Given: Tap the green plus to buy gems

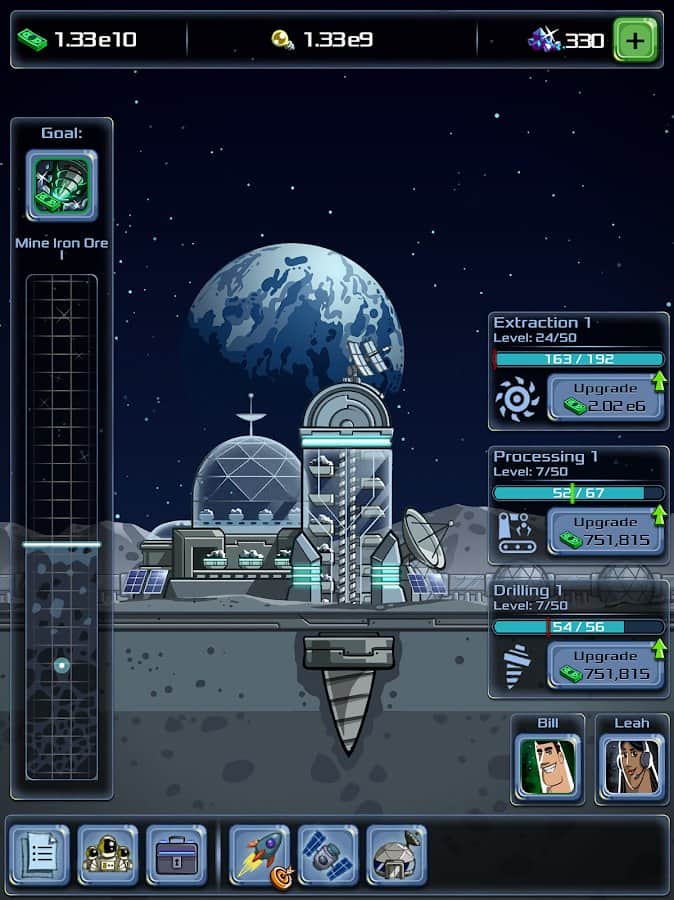Looking at the screenshot, I should (x=635, y=40).
